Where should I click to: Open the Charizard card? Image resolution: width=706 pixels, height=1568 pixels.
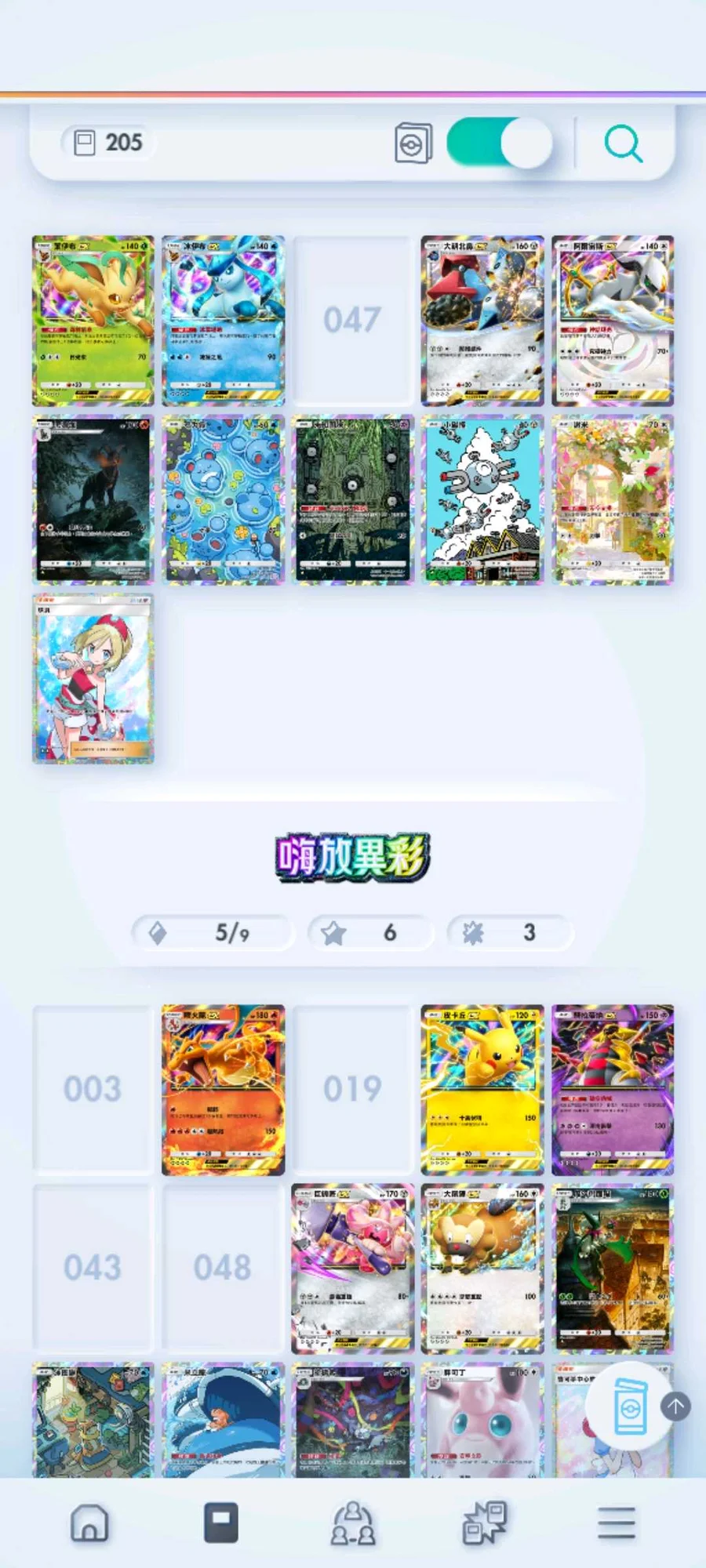pyautogui.click(x=223, y=1090)
